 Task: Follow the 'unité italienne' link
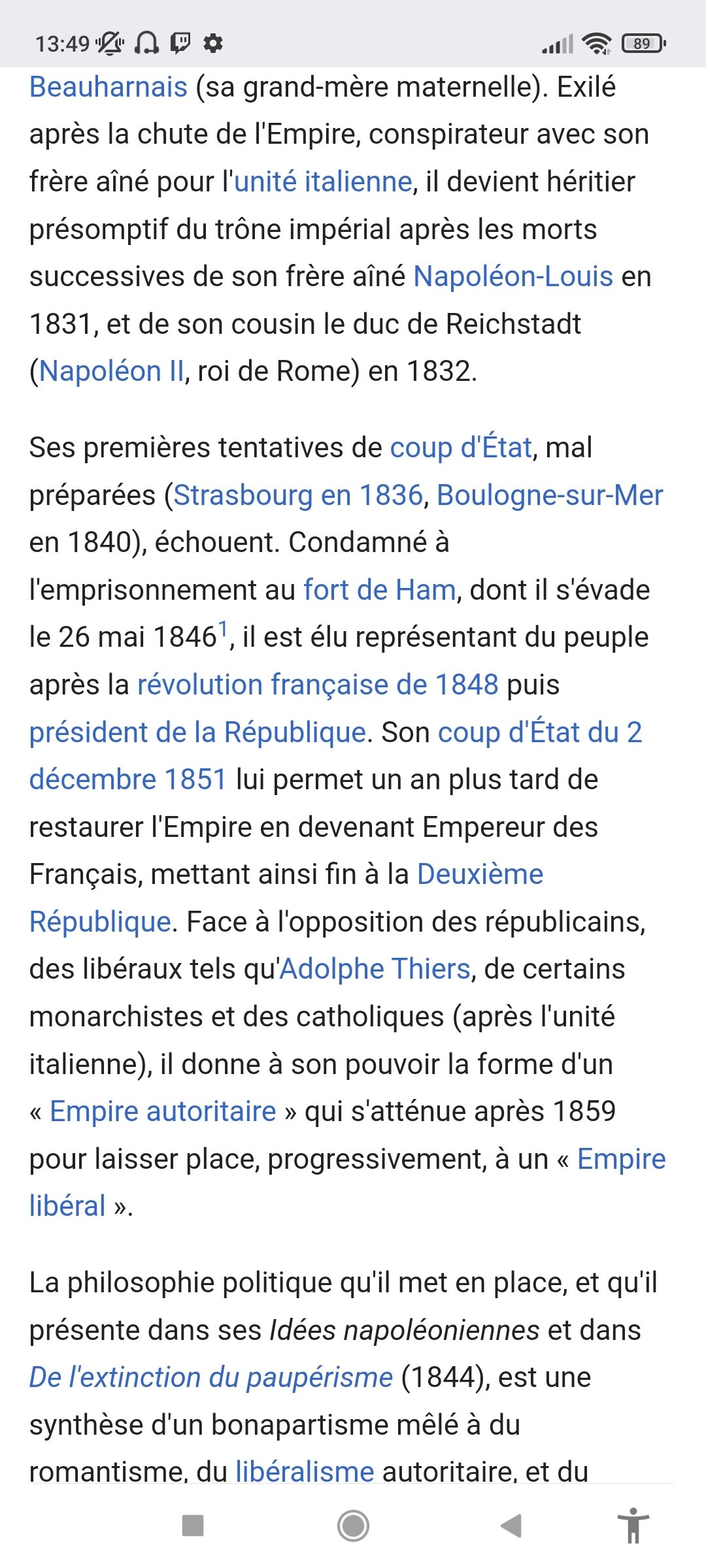[323, 182]
